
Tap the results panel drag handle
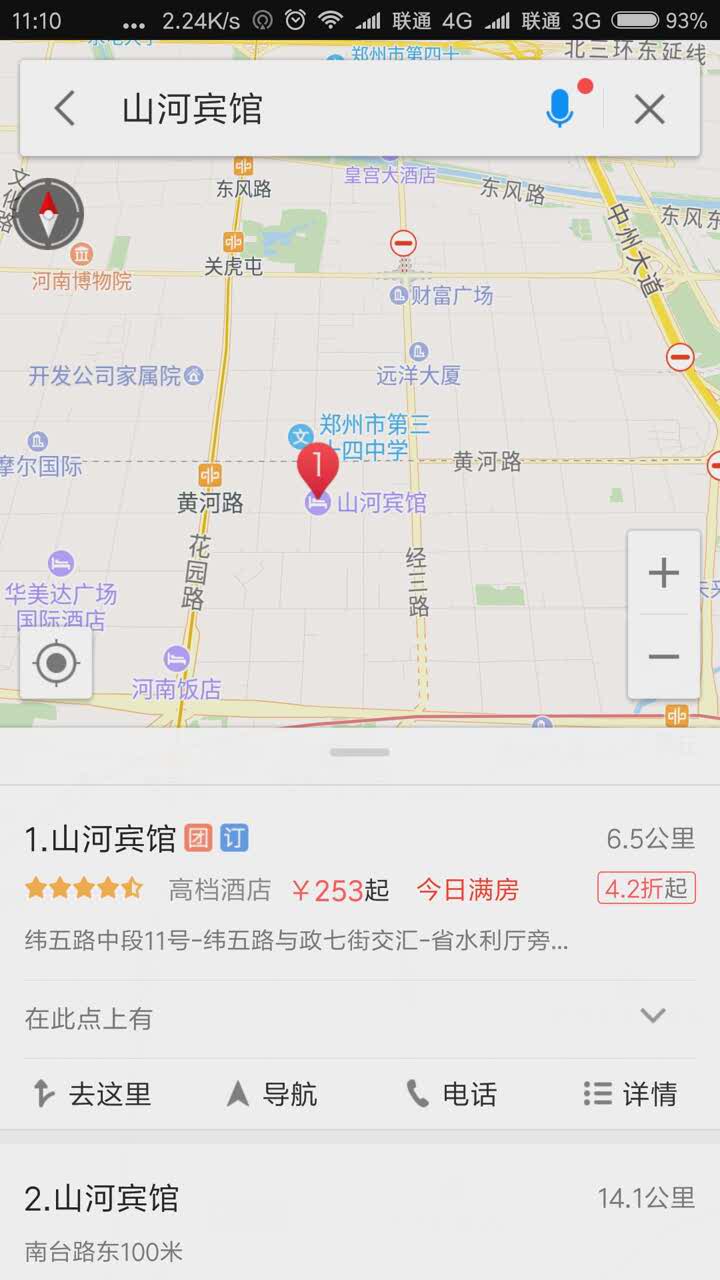pyautogui.click(x=360, y=752)
